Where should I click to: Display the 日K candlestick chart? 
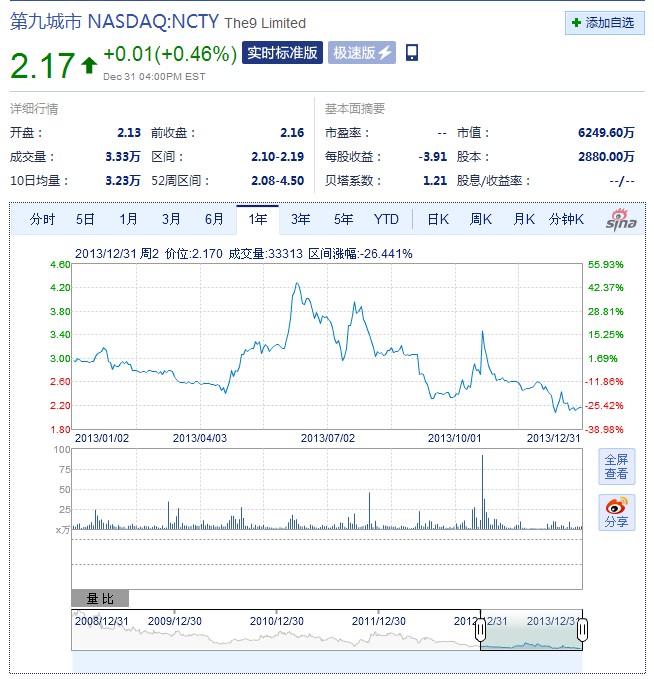pos(438,220)
